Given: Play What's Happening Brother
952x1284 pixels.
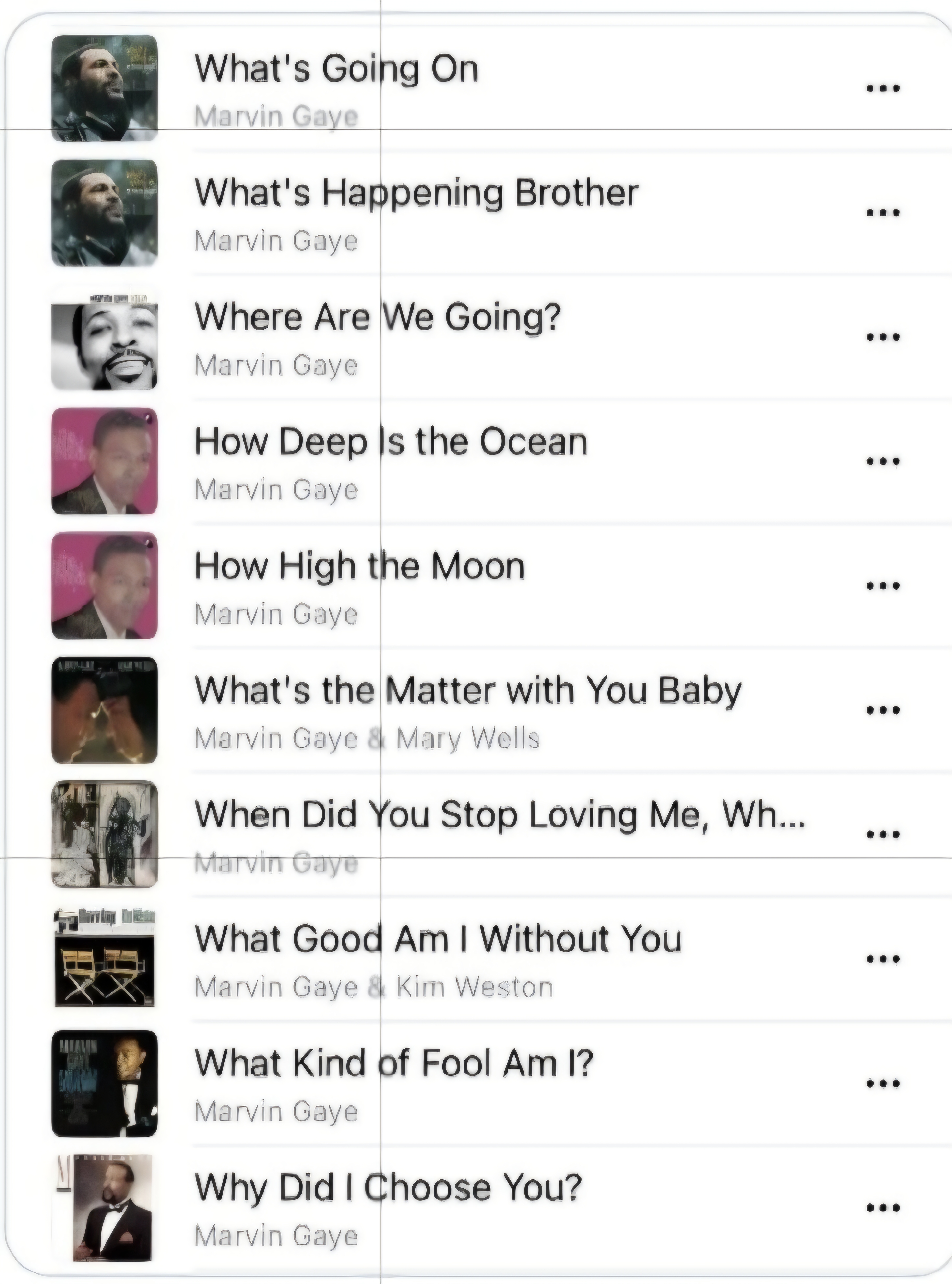Looking at the screenshot, I should (x=416, y=193).
